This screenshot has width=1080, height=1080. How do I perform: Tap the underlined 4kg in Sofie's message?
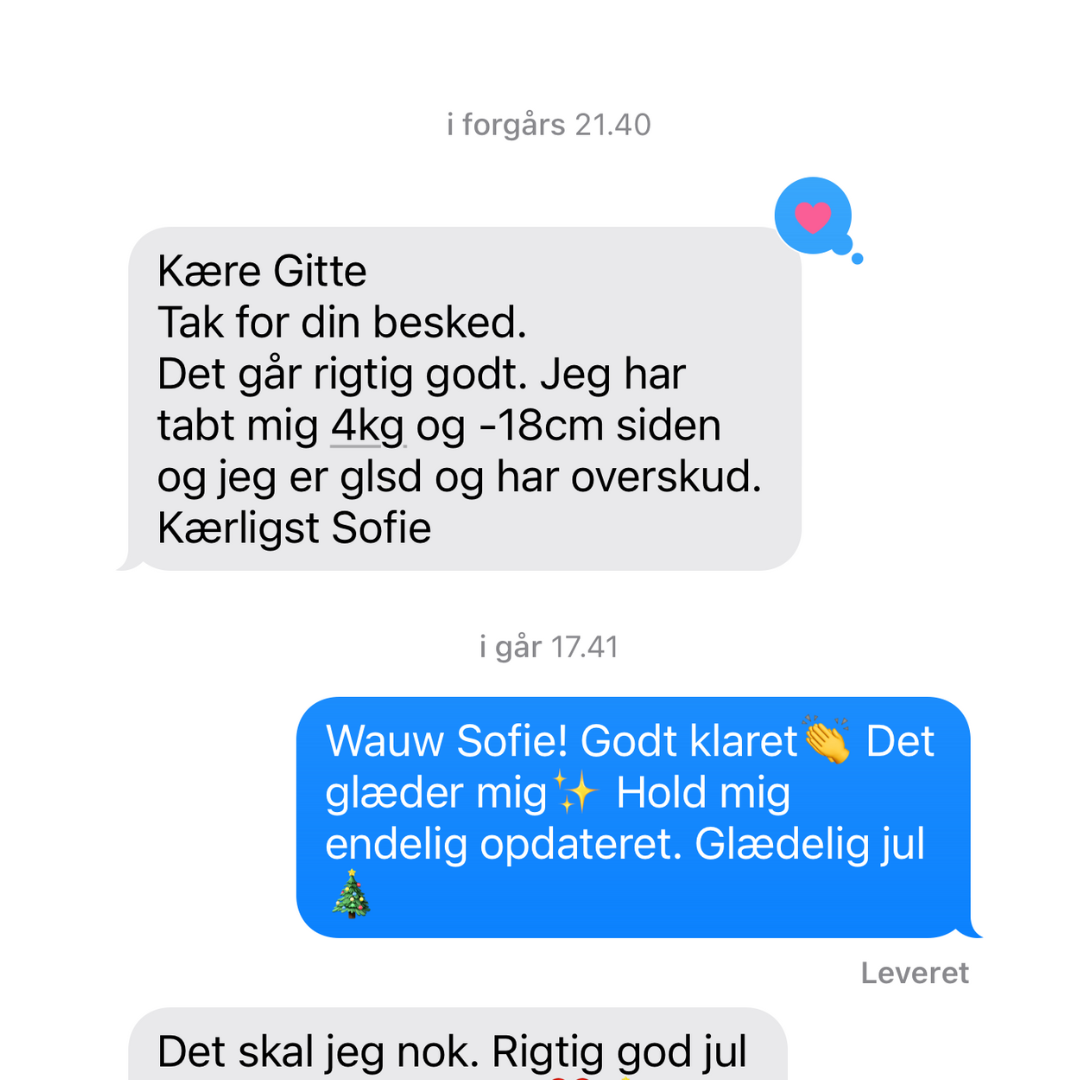367,427
